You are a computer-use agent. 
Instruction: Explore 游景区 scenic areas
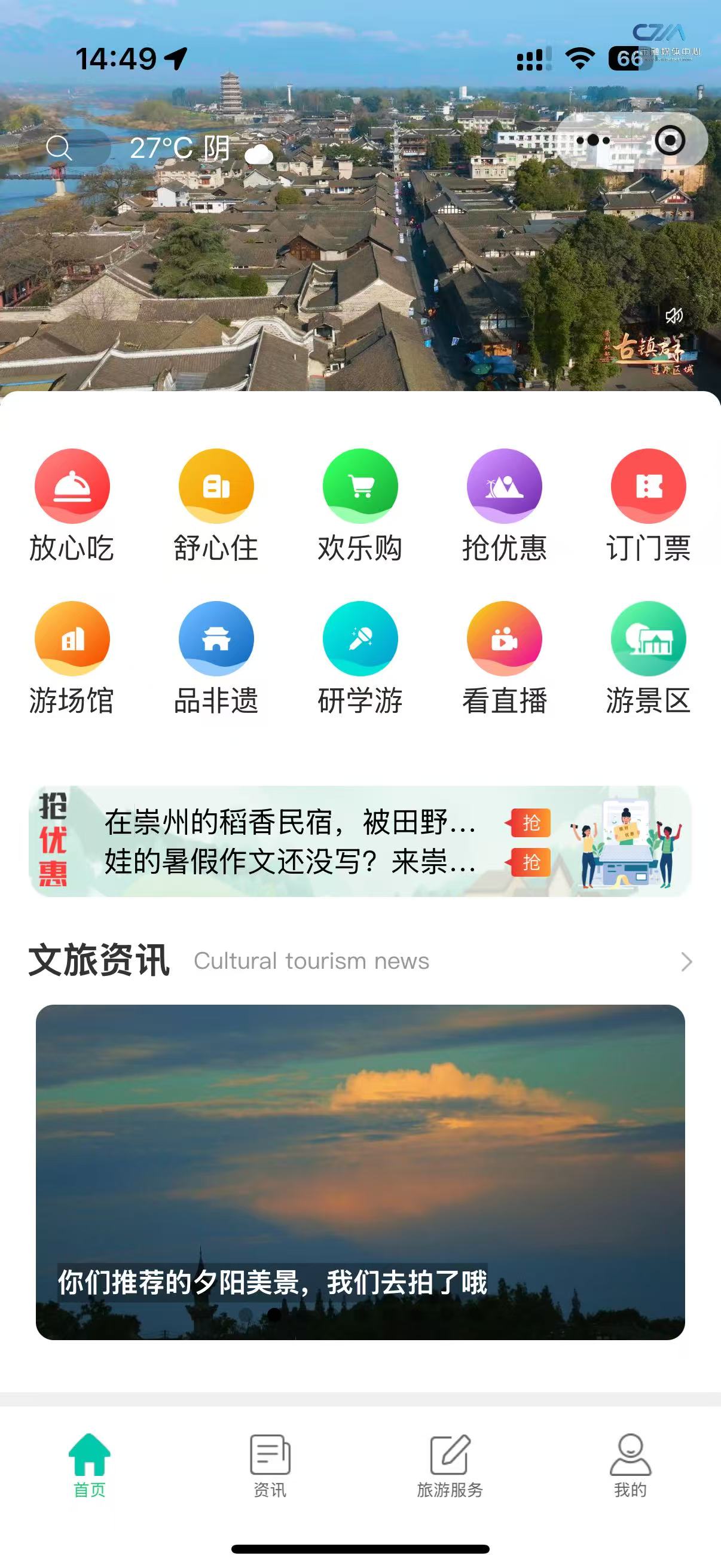click(648, 657)
